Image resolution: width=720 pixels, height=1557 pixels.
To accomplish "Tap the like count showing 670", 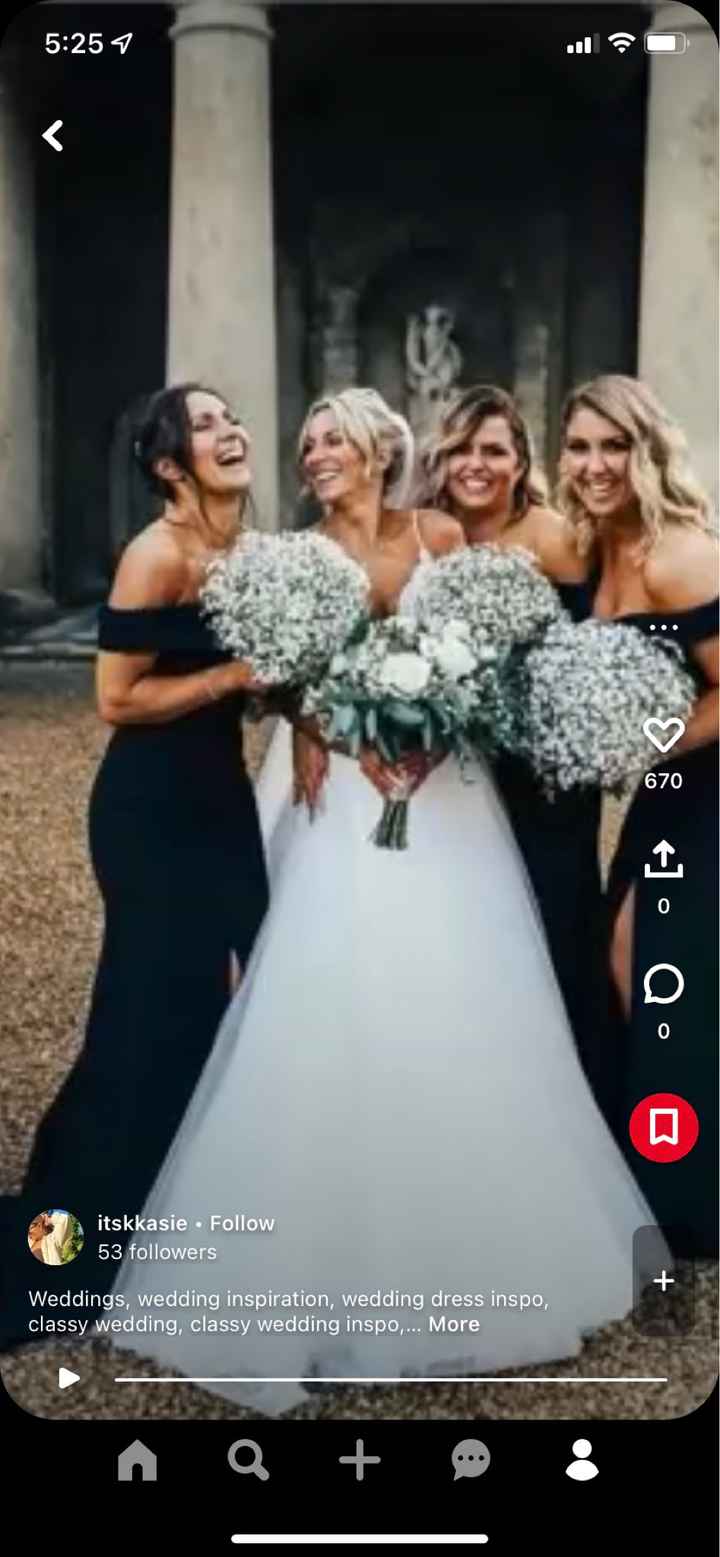I will point(663,781).
